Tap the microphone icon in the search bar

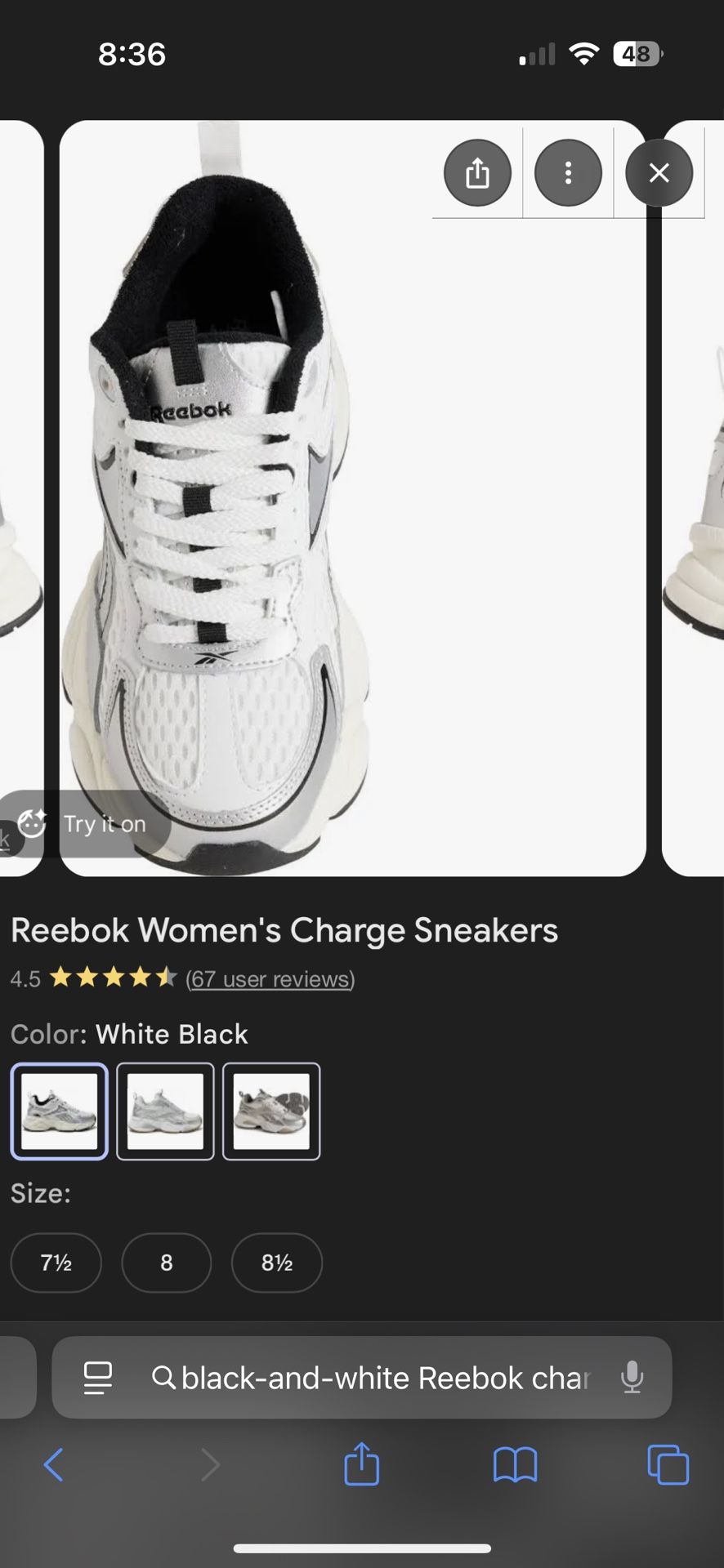(x=632, y=1378)
